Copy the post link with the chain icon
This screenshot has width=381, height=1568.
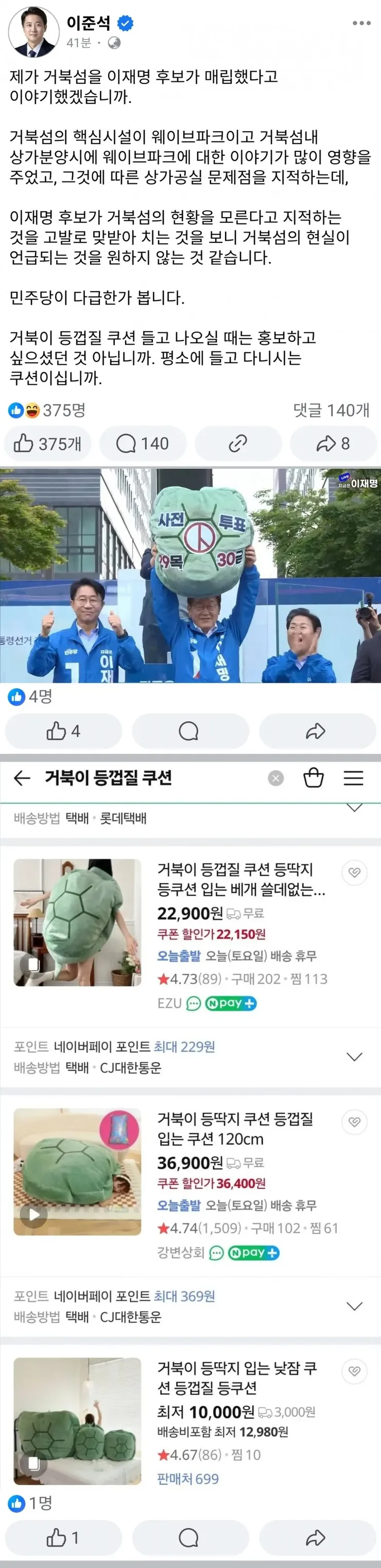click(x=238, y=444)
